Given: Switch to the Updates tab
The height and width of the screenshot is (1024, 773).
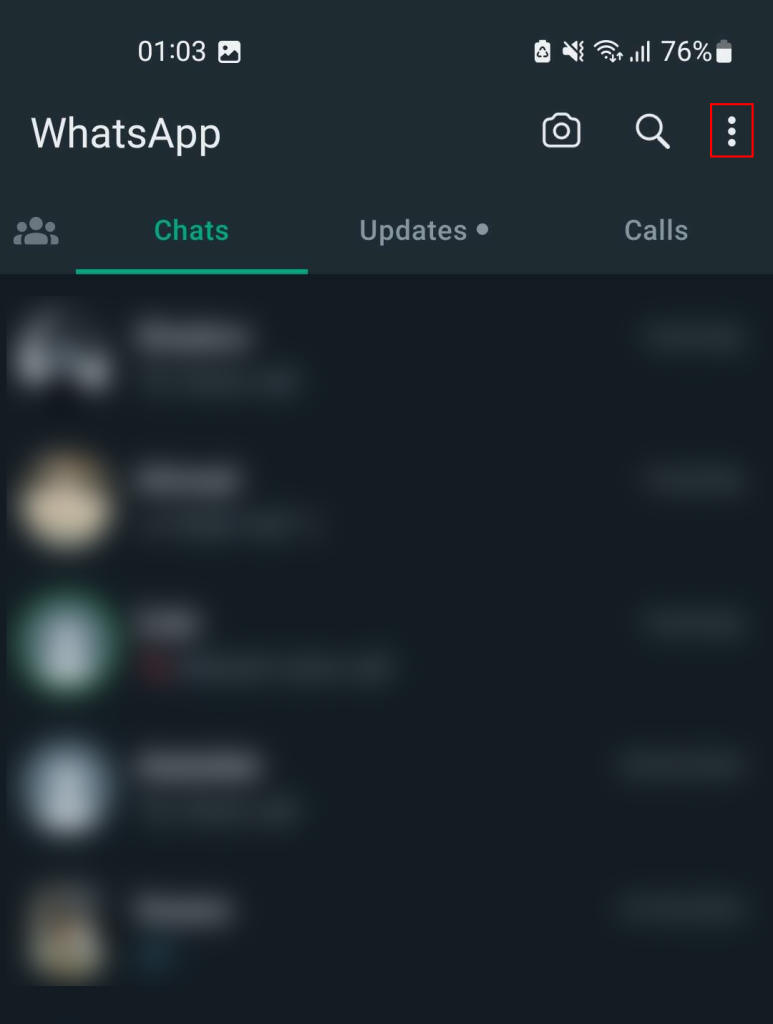Looking at the screenshot, I should pos(423,231).
